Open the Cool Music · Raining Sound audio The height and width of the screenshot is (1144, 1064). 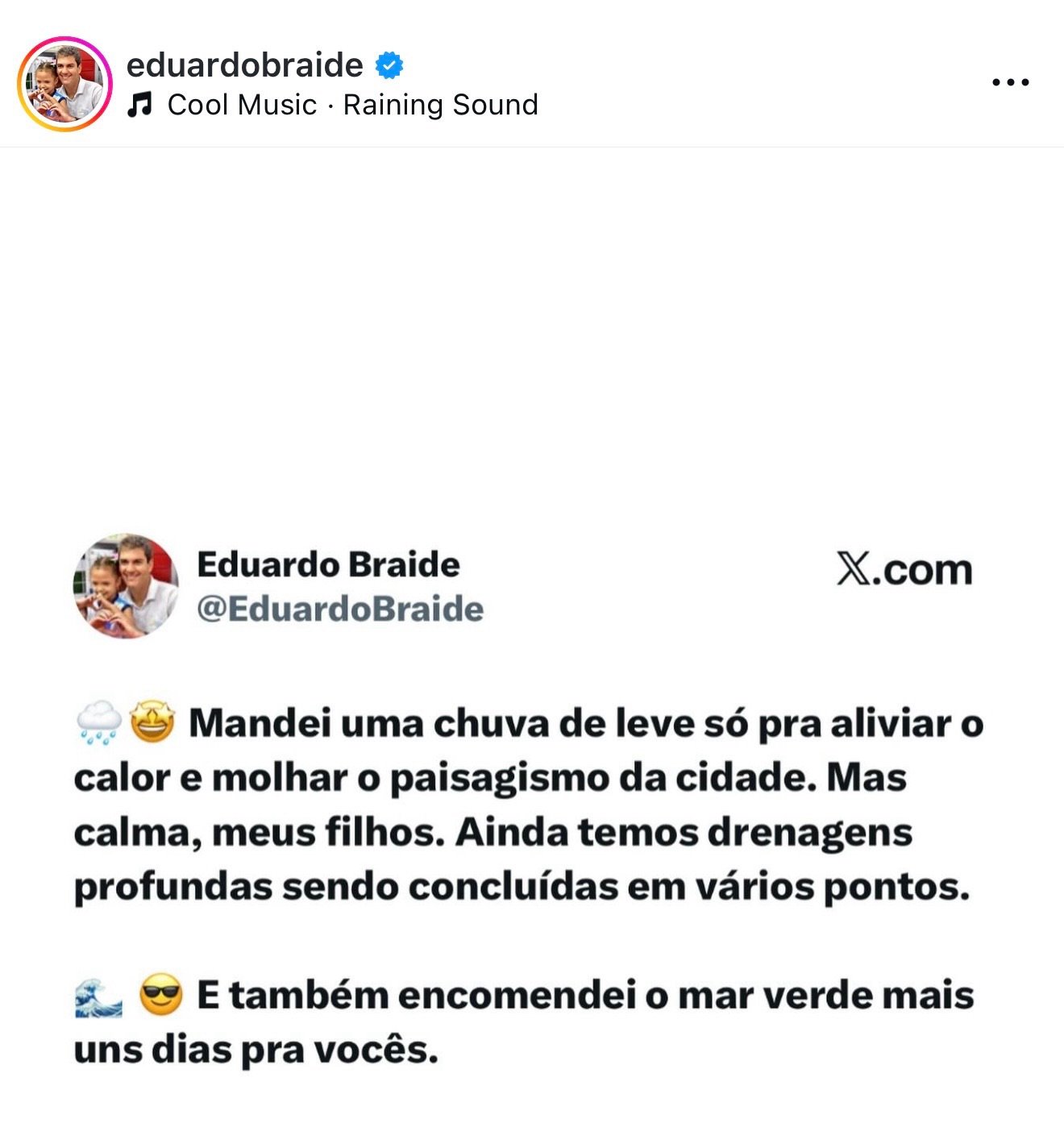click(352, 105)
